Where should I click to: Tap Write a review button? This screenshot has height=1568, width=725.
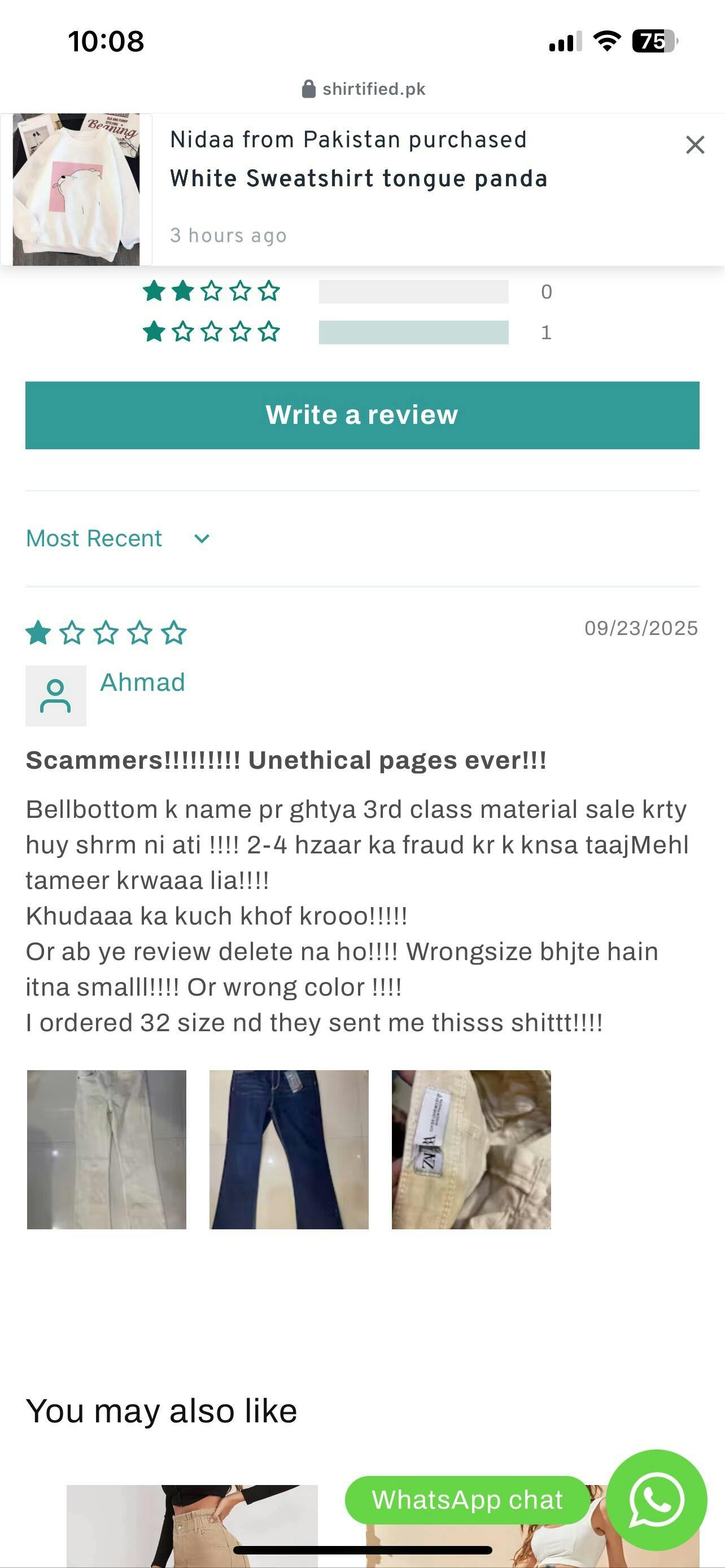pyautogui.click(x=362, y=415)
